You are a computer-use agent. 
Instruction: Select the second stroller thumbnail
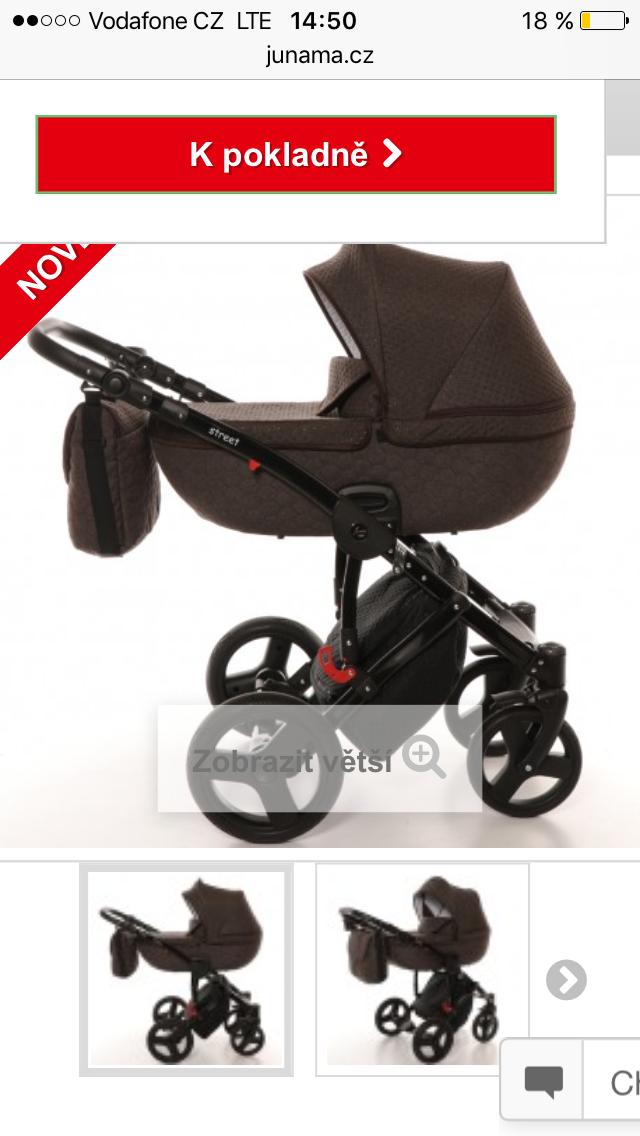coord(422,969)
